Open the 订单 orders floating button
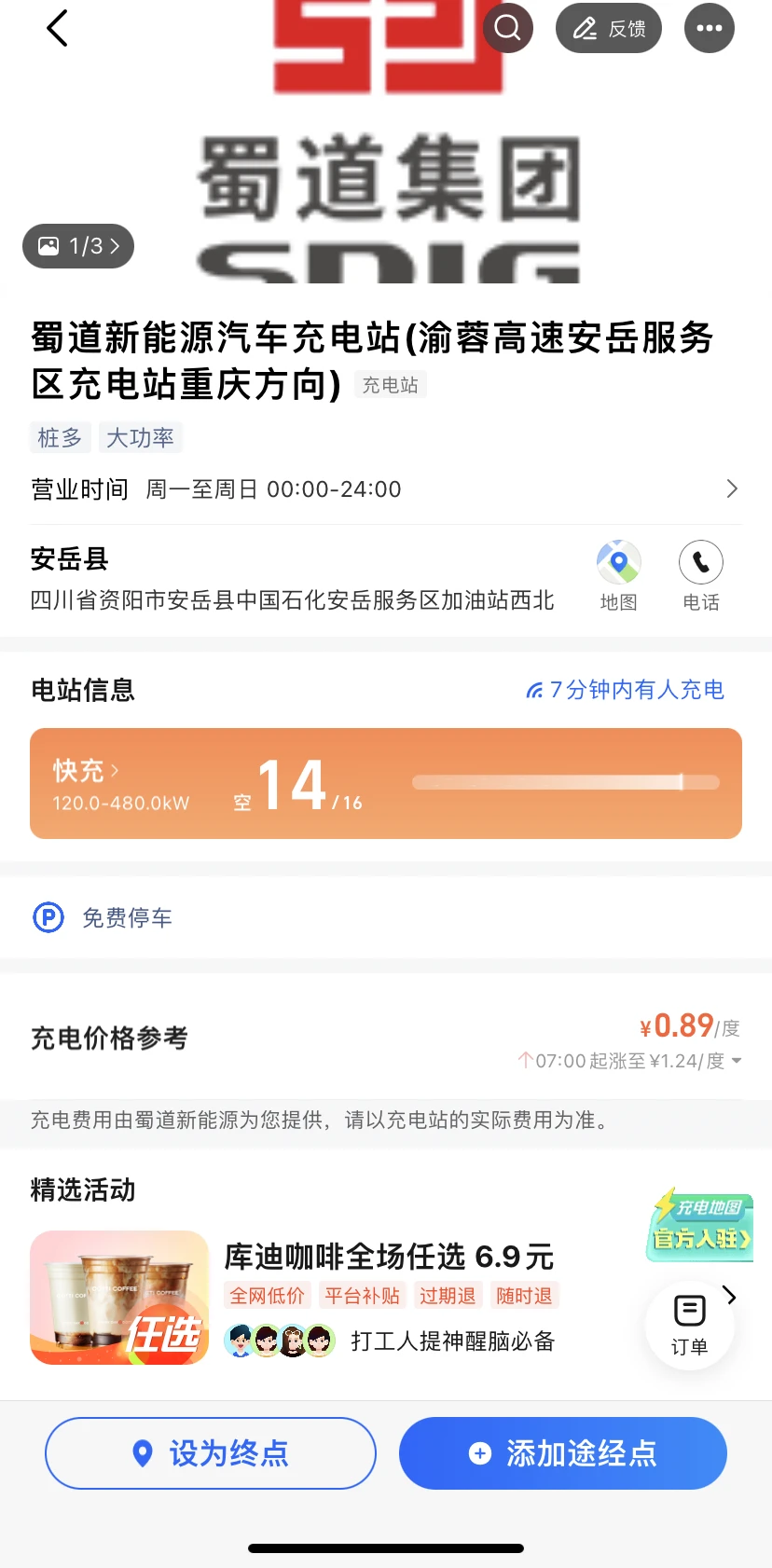Viewport: 772px width, 1568px height. coord(689,1324)
